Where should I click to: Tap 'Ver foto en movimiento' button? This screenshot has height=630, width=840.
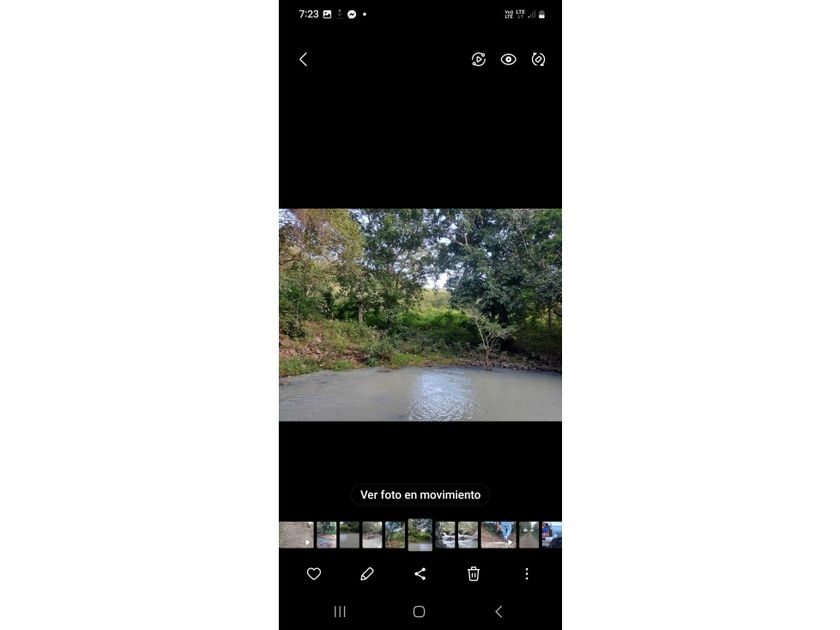click(x=420, y=495)
